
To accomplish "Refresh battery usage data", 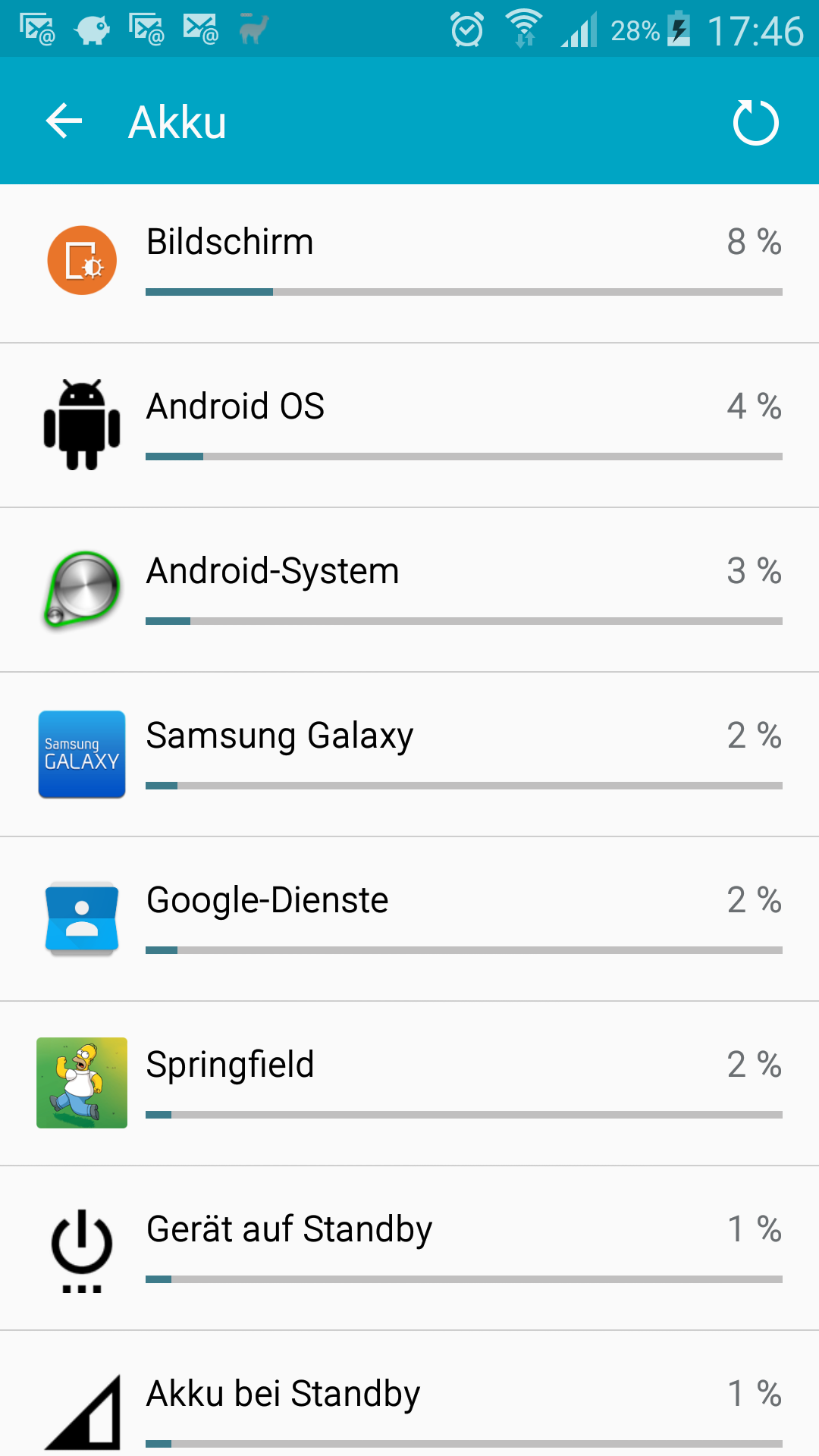I will [755, 122].
